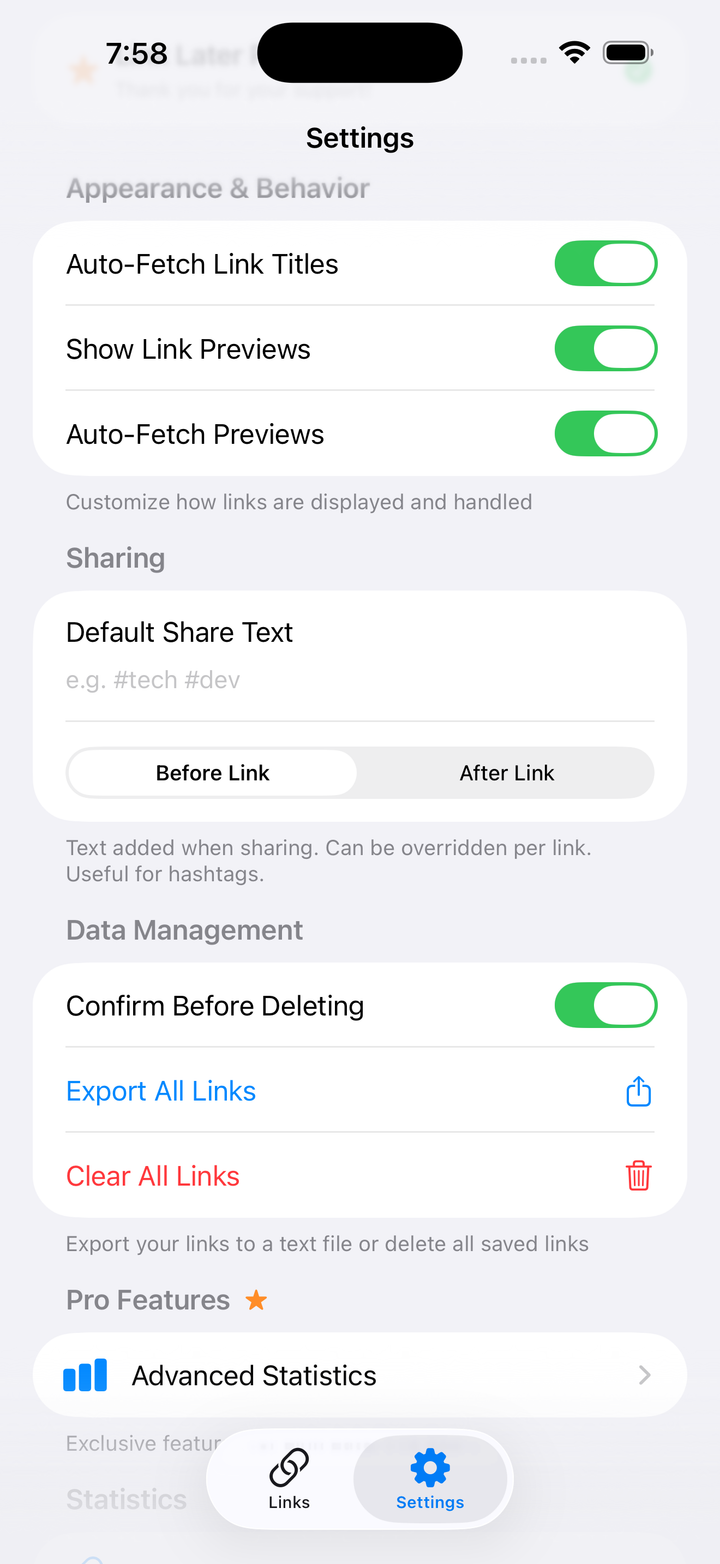Tap the Default Share Text field
This screenshot has width=720, height=1564.
360,680
